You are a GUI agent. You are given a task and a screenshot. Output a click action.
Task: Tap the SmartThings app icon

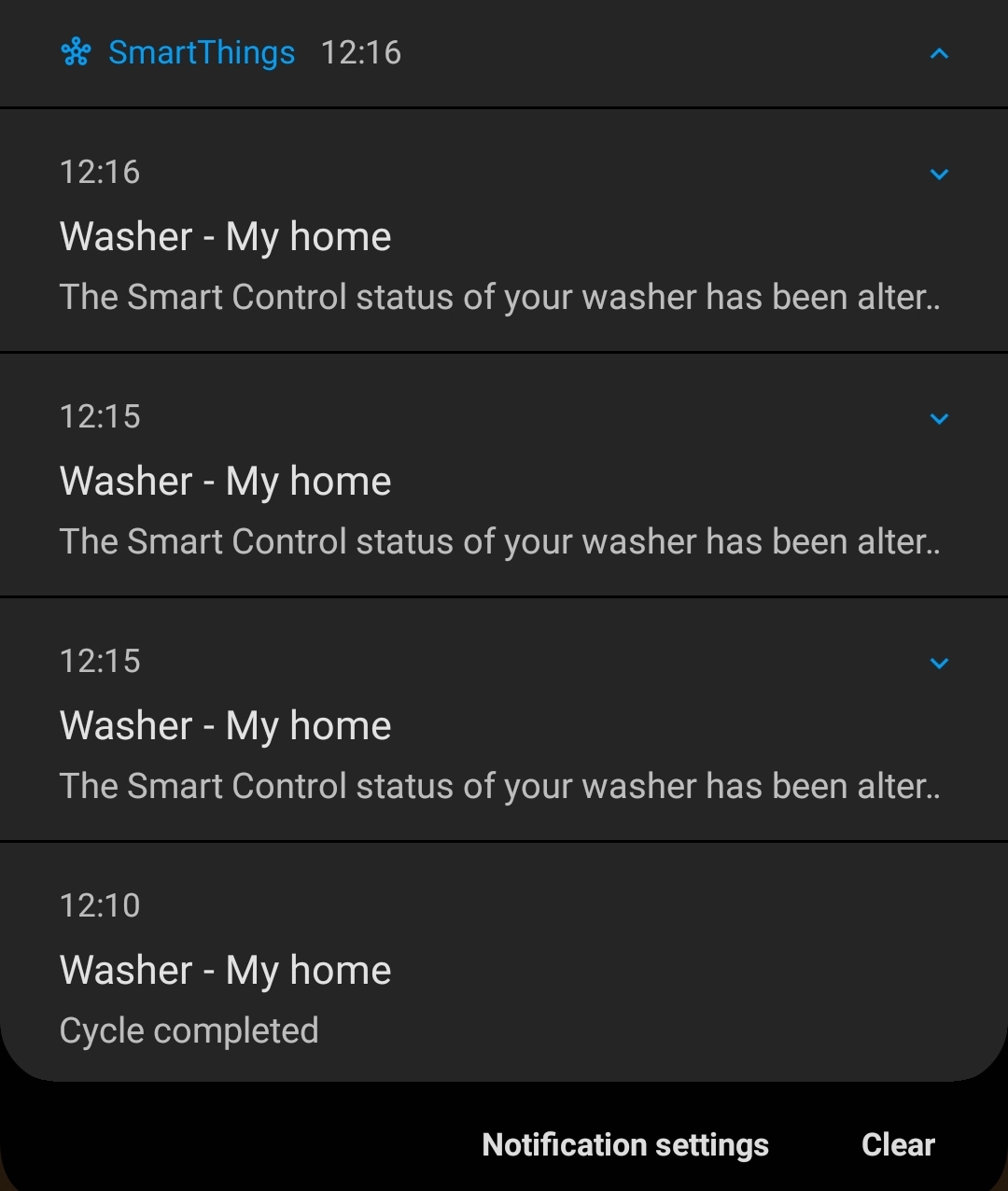[76, 53]
